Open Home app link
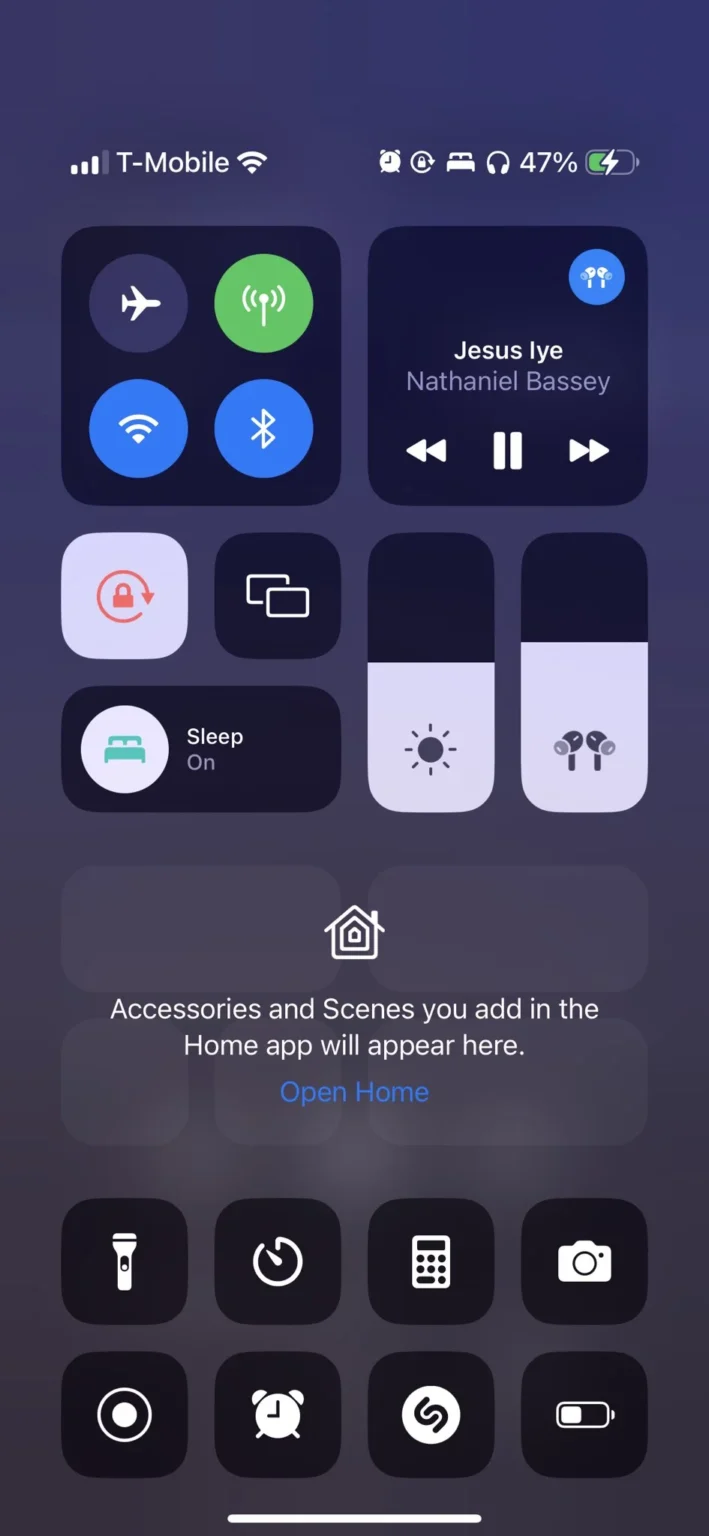Viewport: 709px width, 1536px height. pyautogui.click(x=354, y=1092)
